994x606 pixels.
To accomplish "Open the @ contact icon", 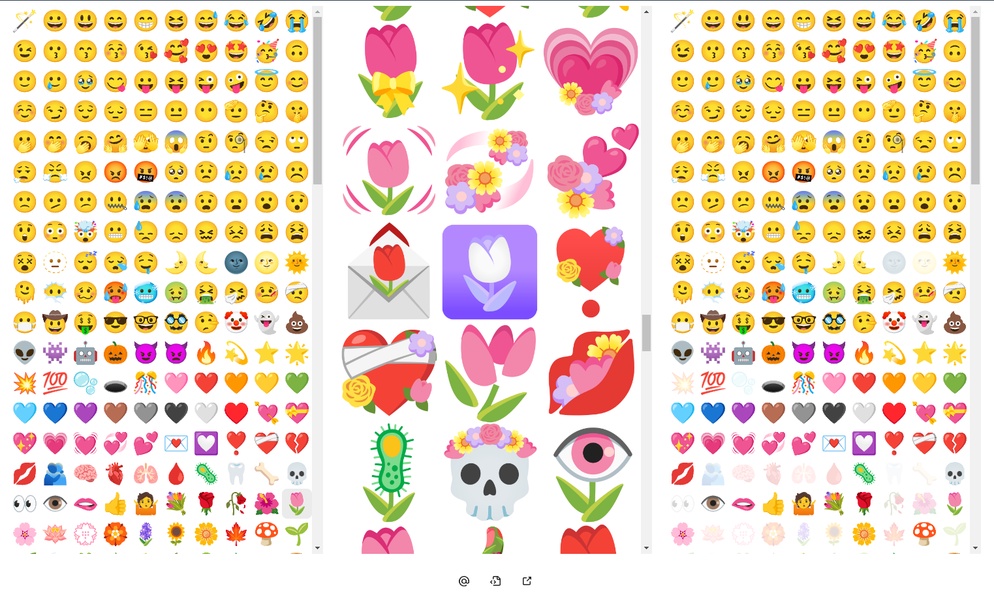I will (x=464, y=581).
